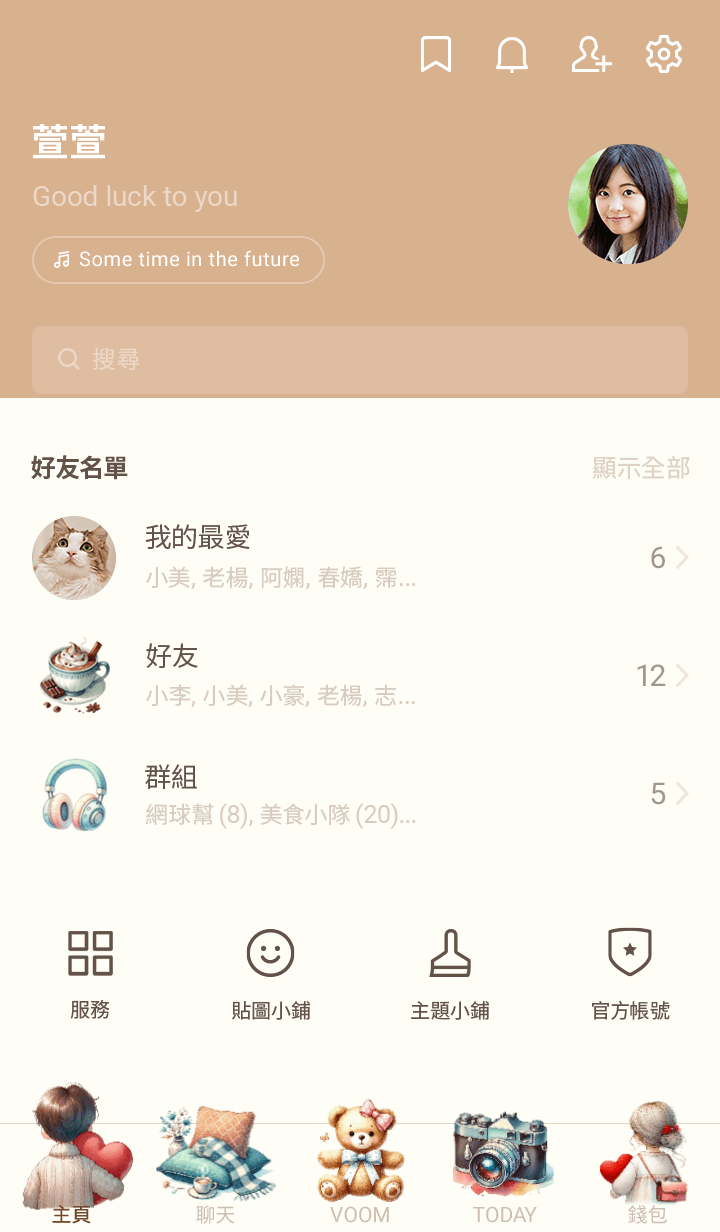This screenshot has height=1232, width=720.
Task: Open the notifications bell
Action: tap(512, 55)
